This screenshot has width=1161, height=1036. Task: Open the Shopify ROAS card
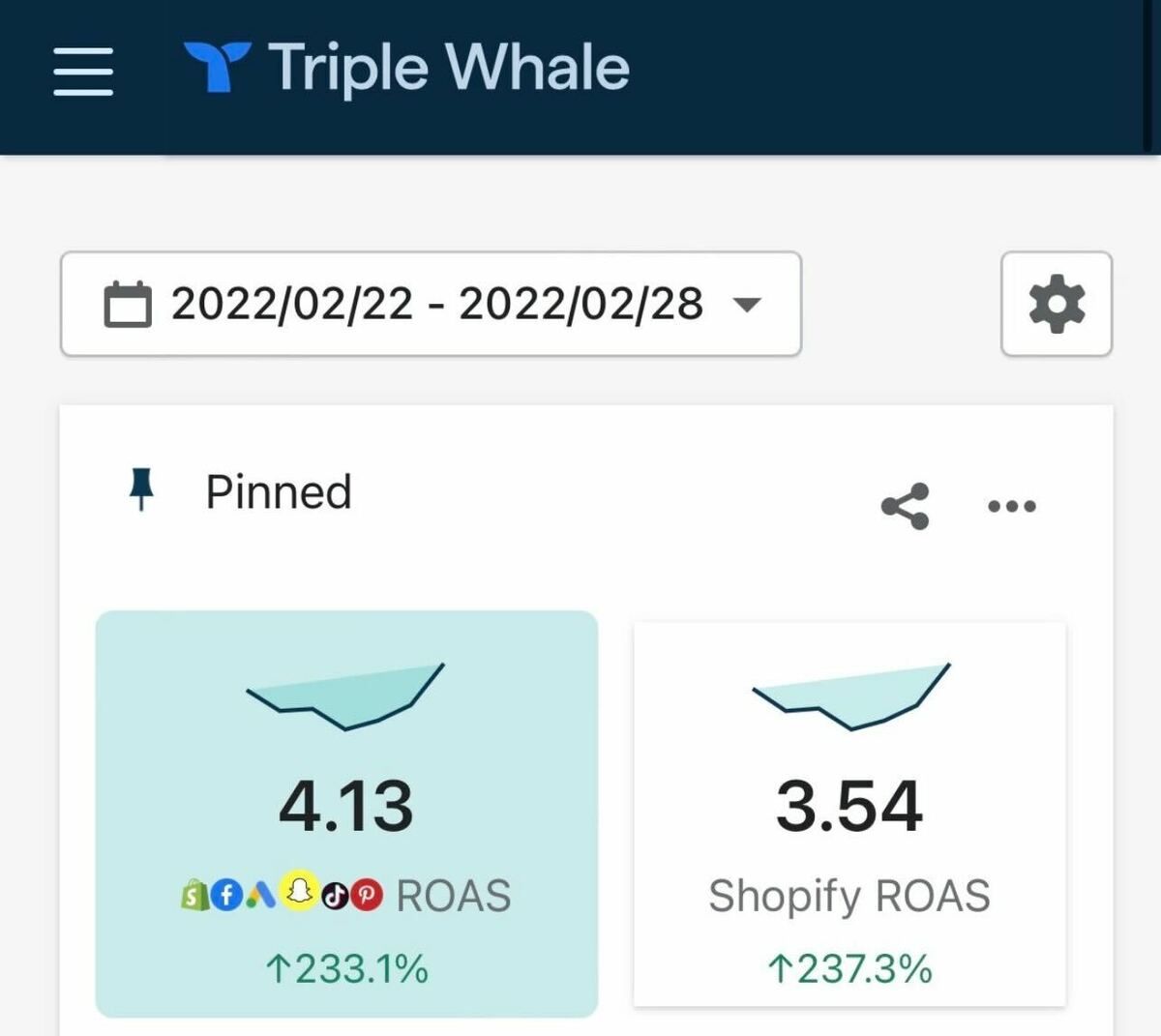click(x=849, y=813)
